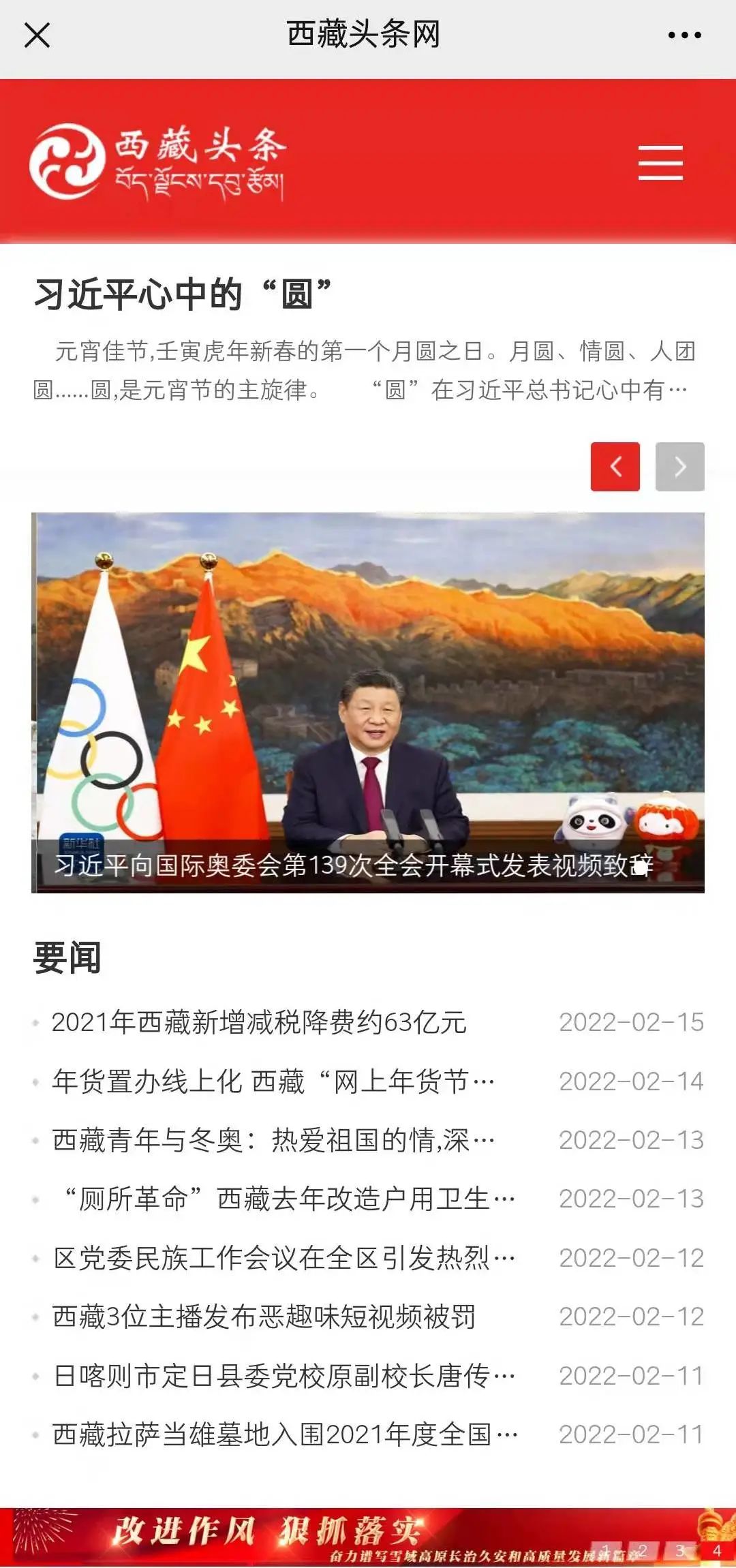
Task: Read 西藏3位主播发布恶趣味短视频被罚
Action: (264, 1317)
